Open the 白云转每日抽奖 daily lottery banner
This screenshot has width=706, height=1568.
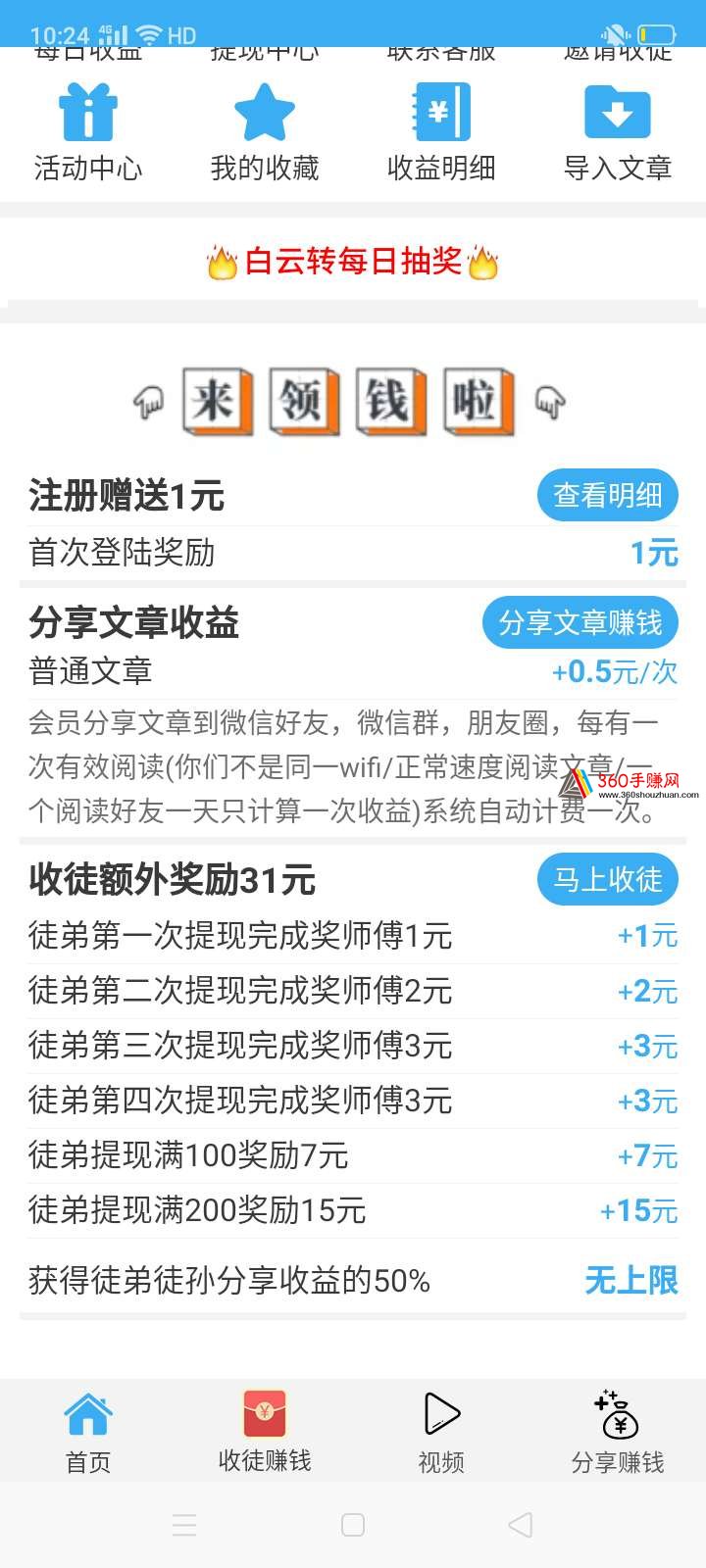pyautogui.click(x=353, y=262)
